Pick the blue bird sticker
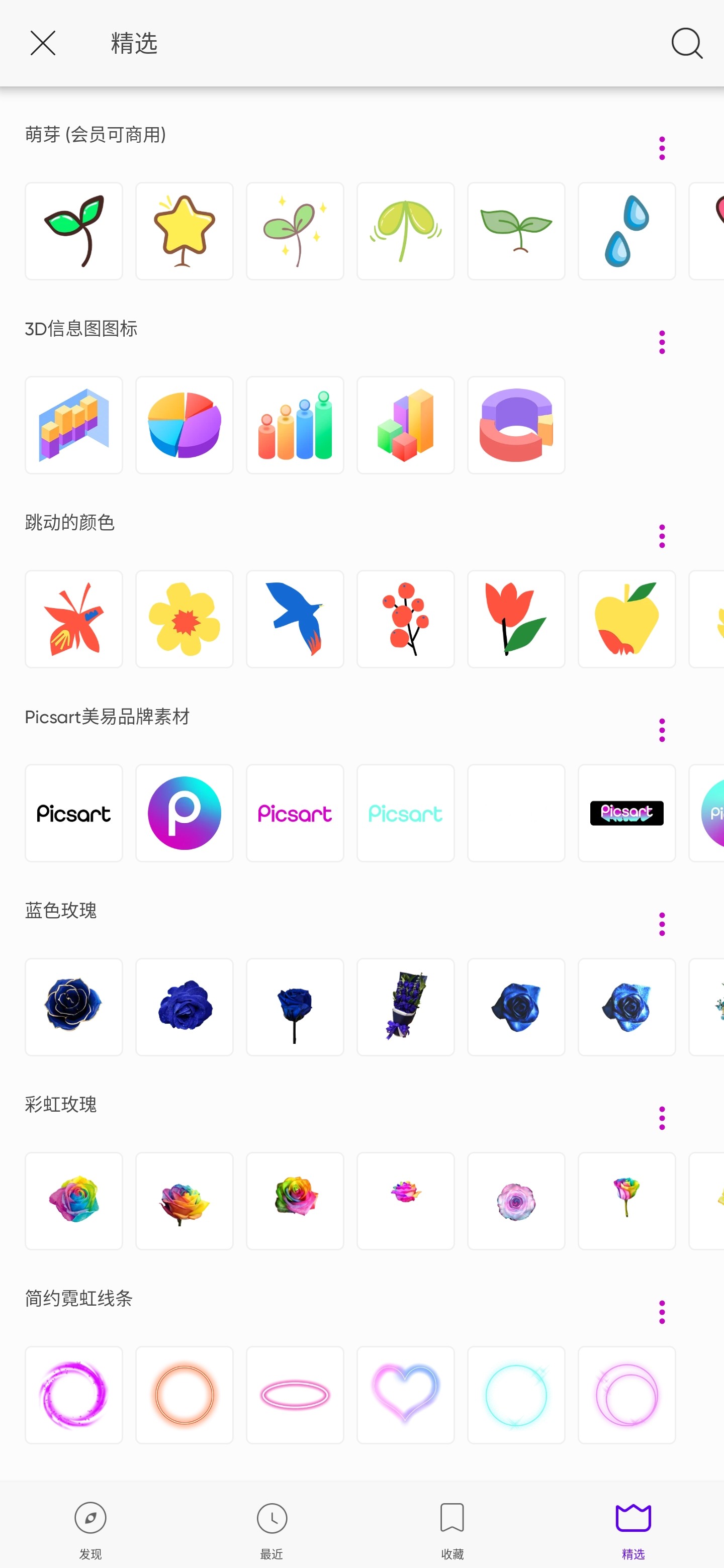The width and height of the screenshot is (724, 1568). coord(295,619)
